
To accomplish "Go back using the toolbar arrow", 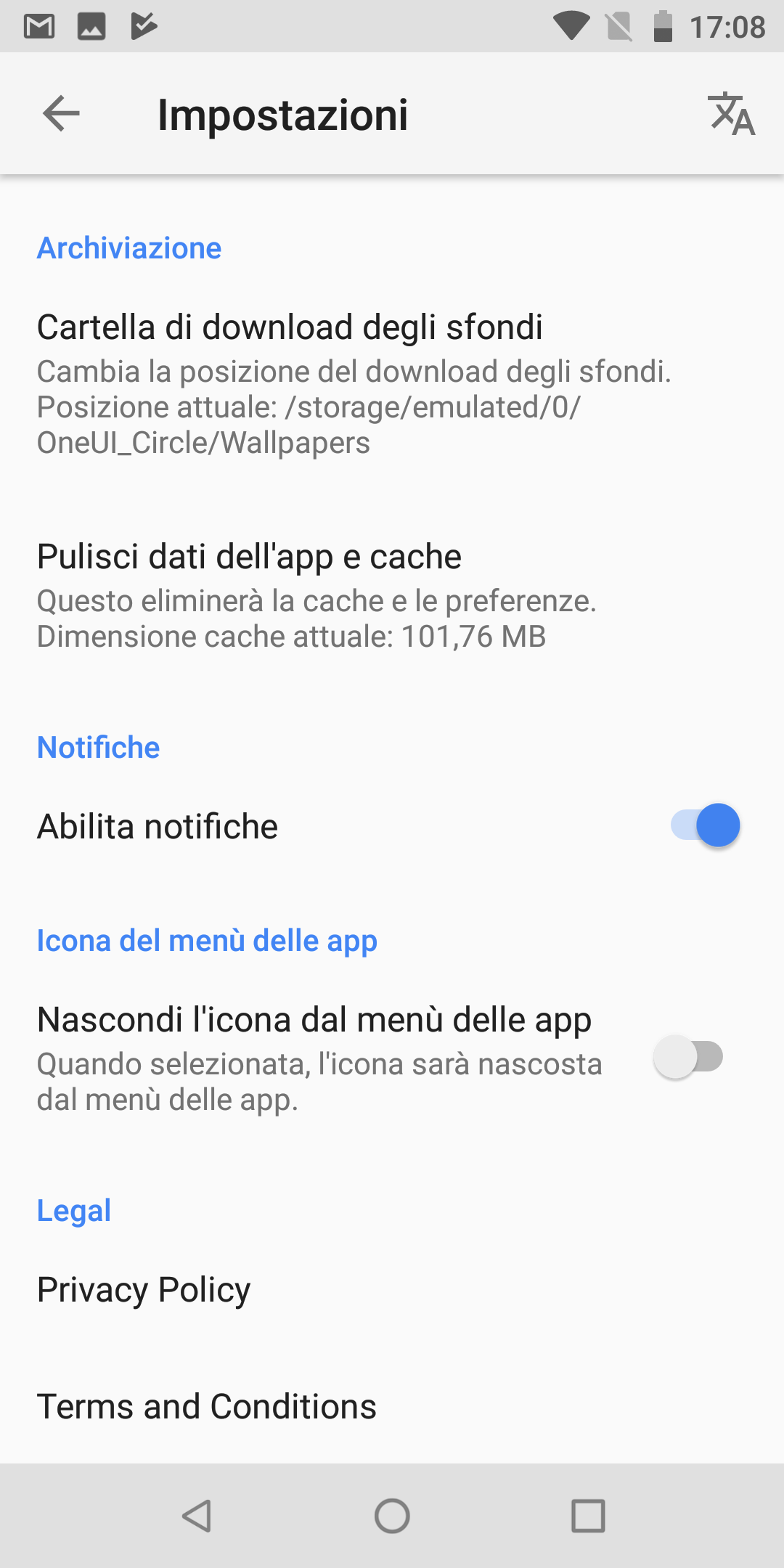I will pos(61,114).
